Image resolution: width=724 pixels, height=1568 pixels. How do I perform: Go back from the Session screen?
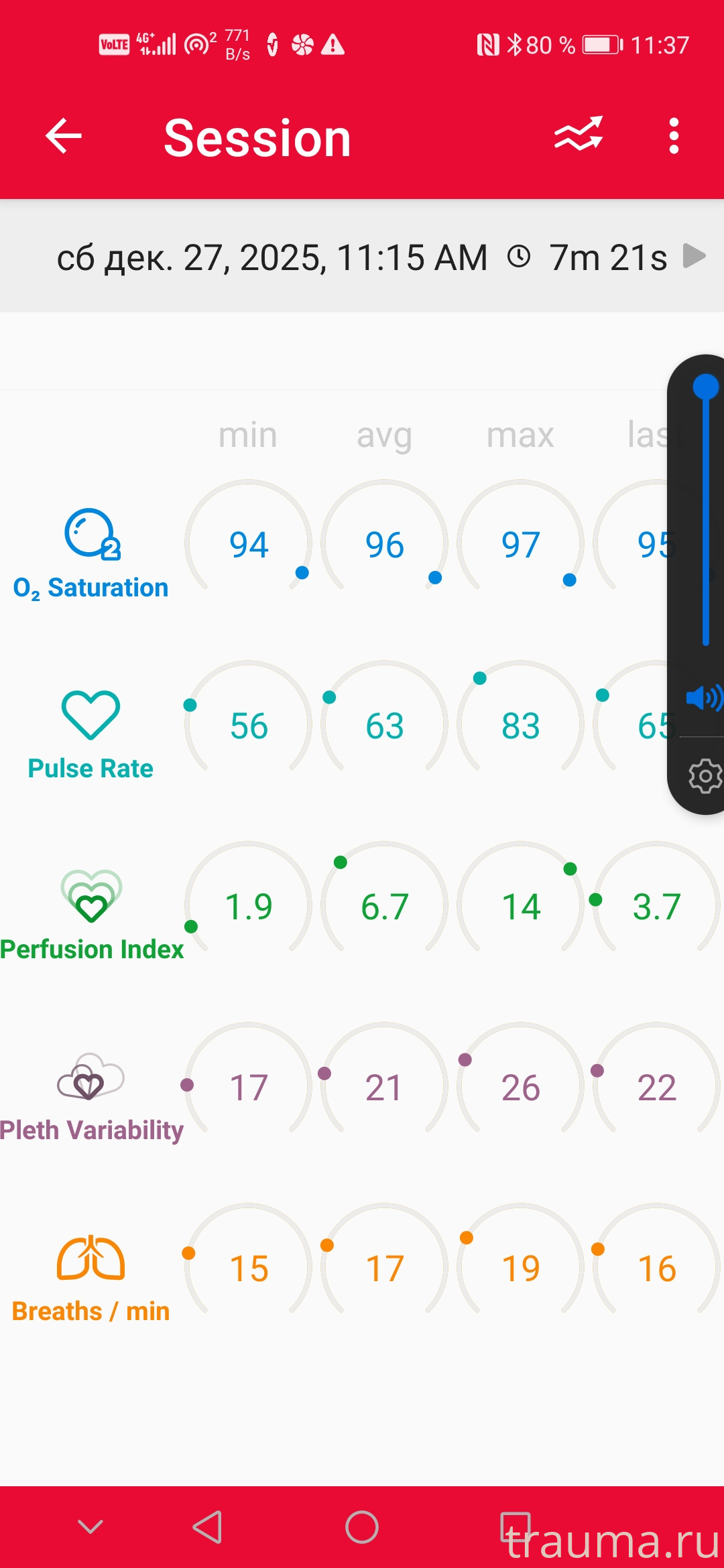click(x=64, y=136)
